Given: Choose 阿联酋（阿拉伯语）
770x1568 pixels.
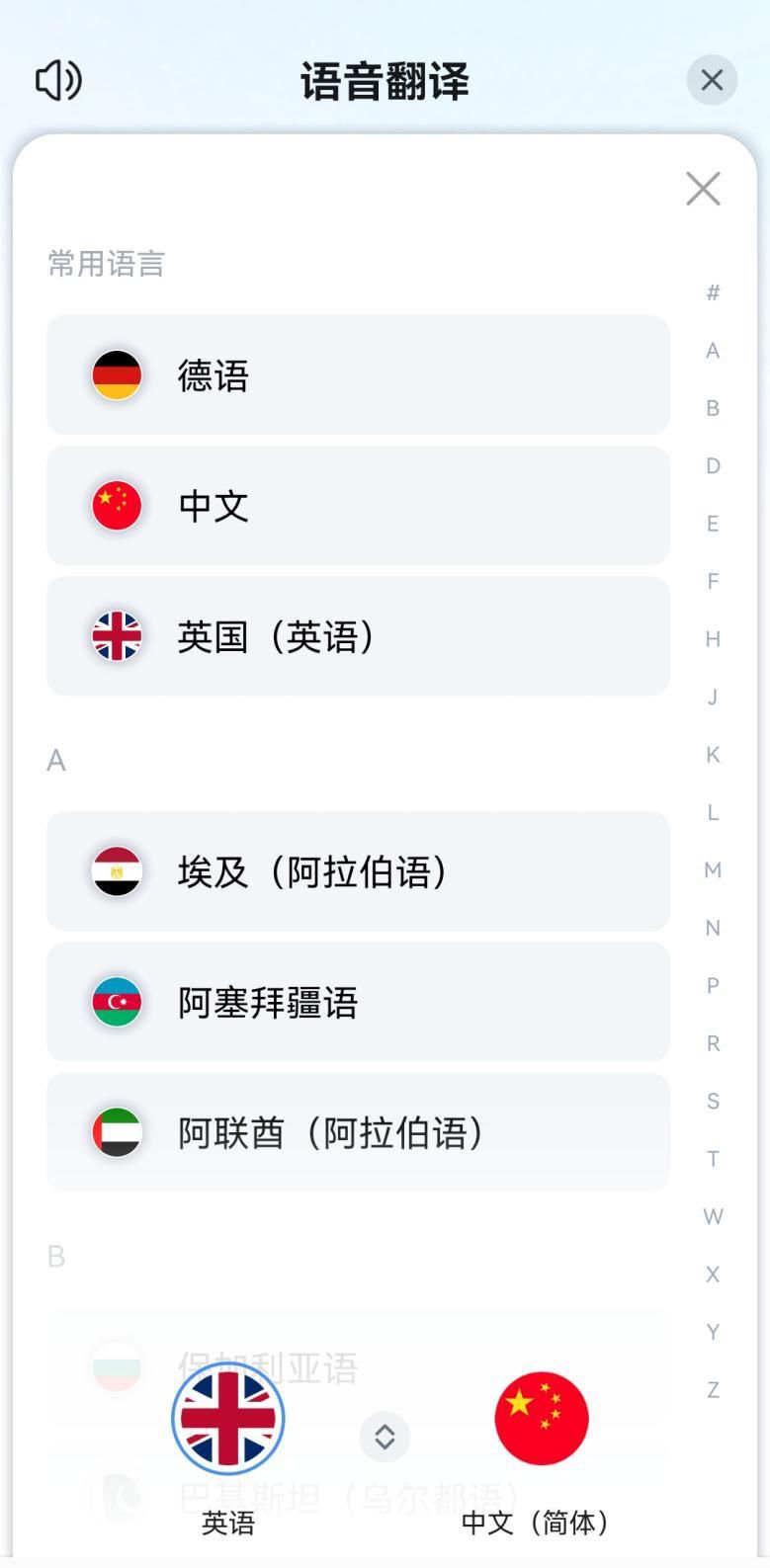Looking at the screenshot, I should tap(358, 1131).
